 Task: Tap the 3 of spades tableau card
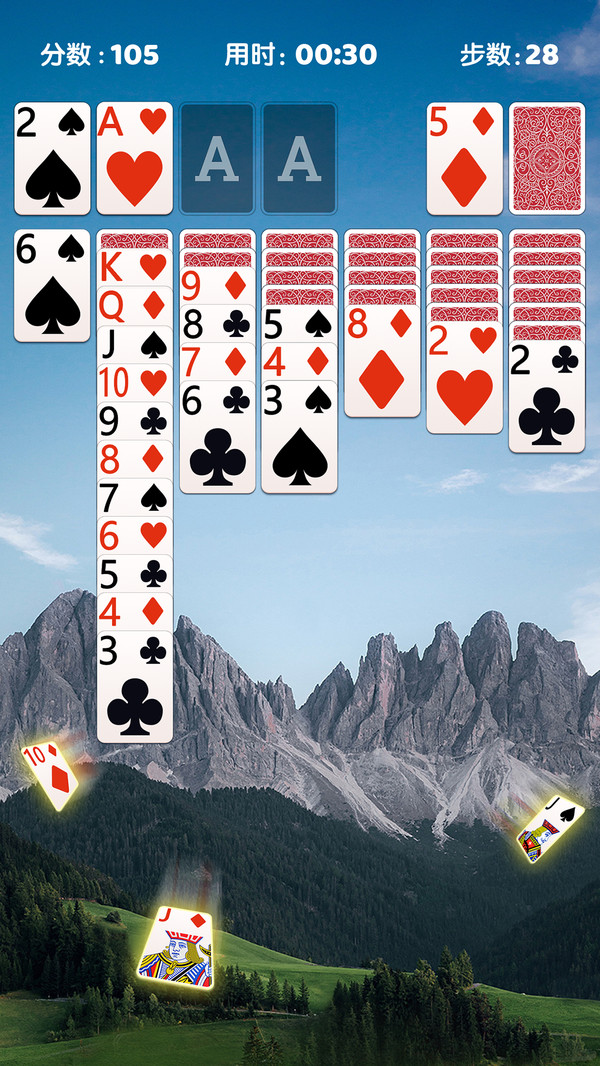coord(300,437)
